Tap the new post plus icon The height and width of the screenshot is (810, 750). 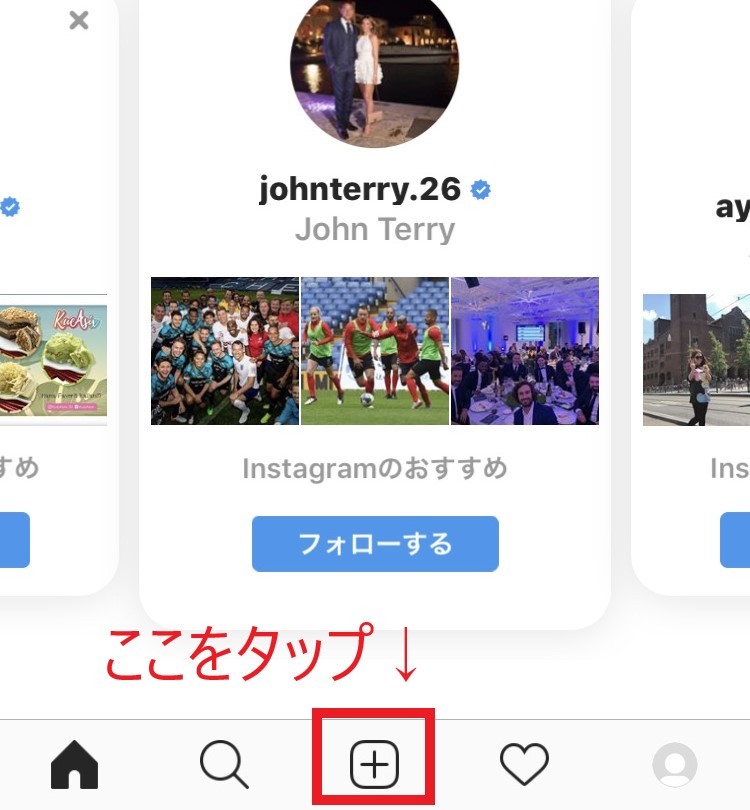click(374, 766)
